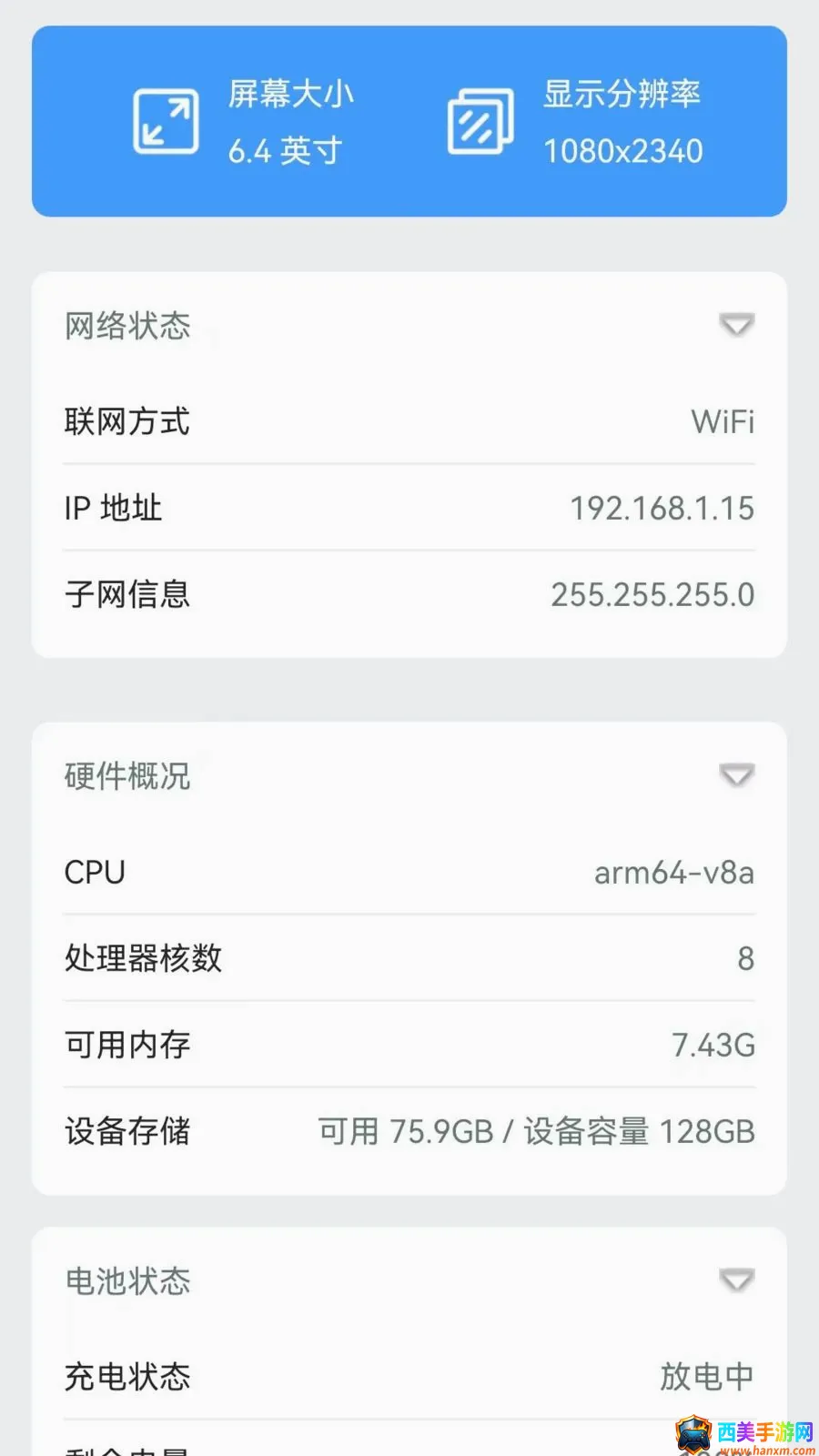The width and height of the screenshot is (819, 1456).
Task: Collapse the 网络状态 section arrow
Action: coord(737,325)
